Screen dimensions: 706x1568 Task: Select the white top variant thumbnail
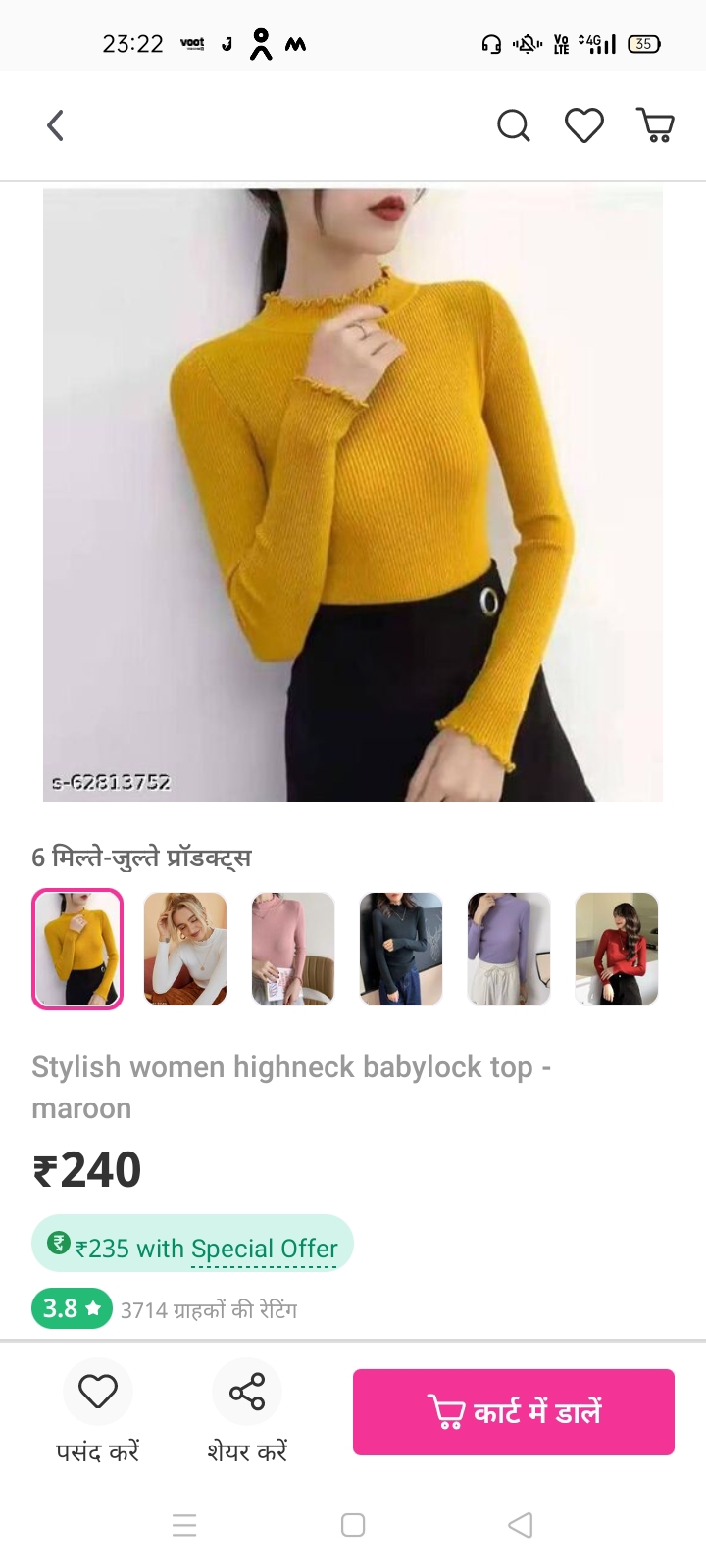pos(185,949)
